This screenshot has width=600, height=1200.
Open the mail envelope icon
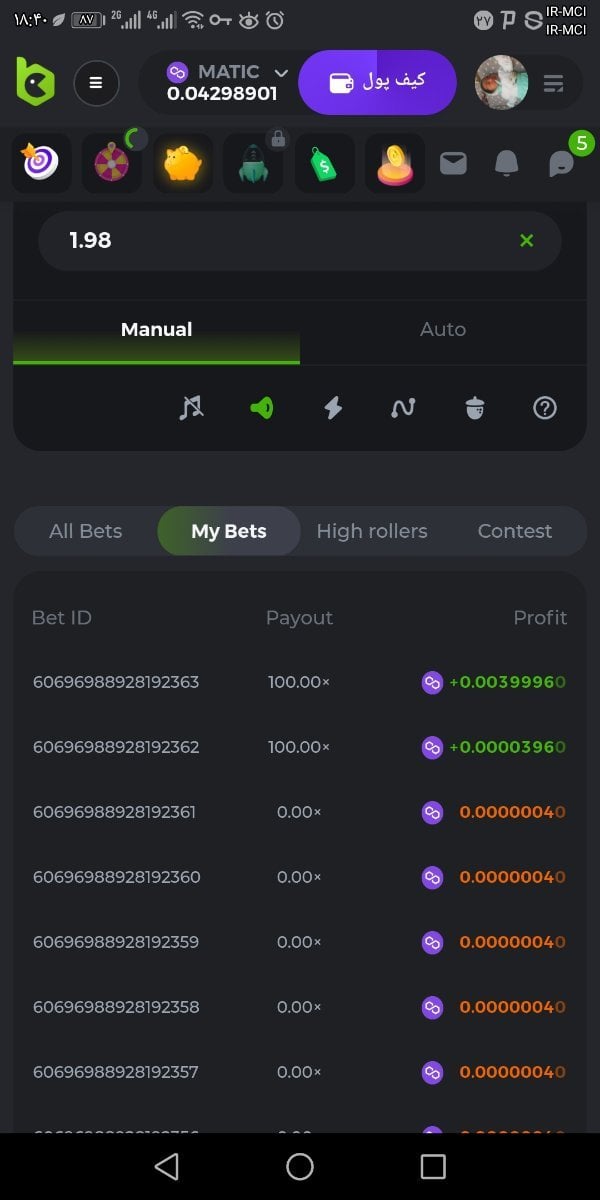pos(453,163)
